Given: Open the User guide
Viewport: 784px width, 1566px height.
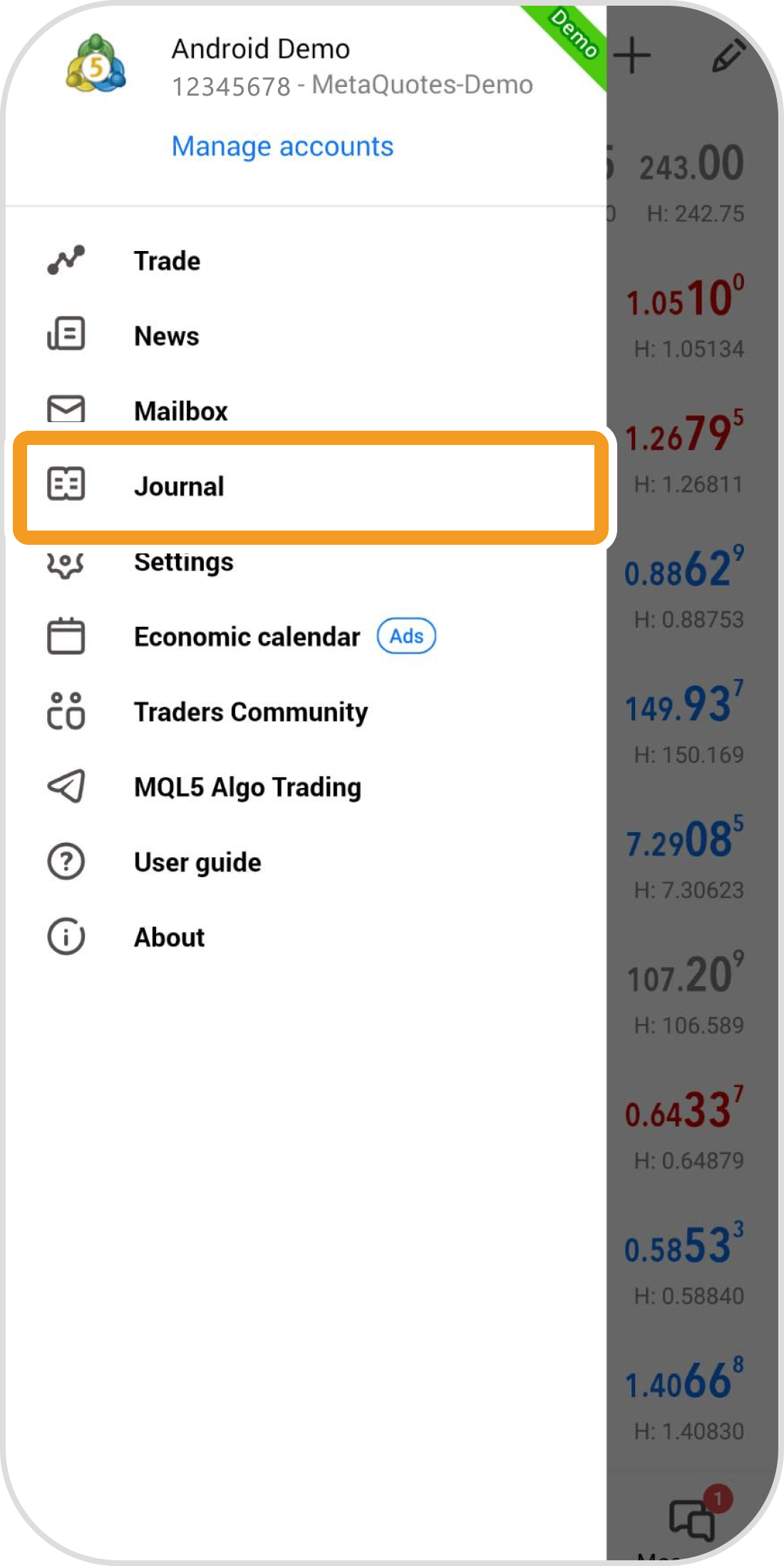Looking at the screenshot, I should pyautogui.click(x=197, y=862).
